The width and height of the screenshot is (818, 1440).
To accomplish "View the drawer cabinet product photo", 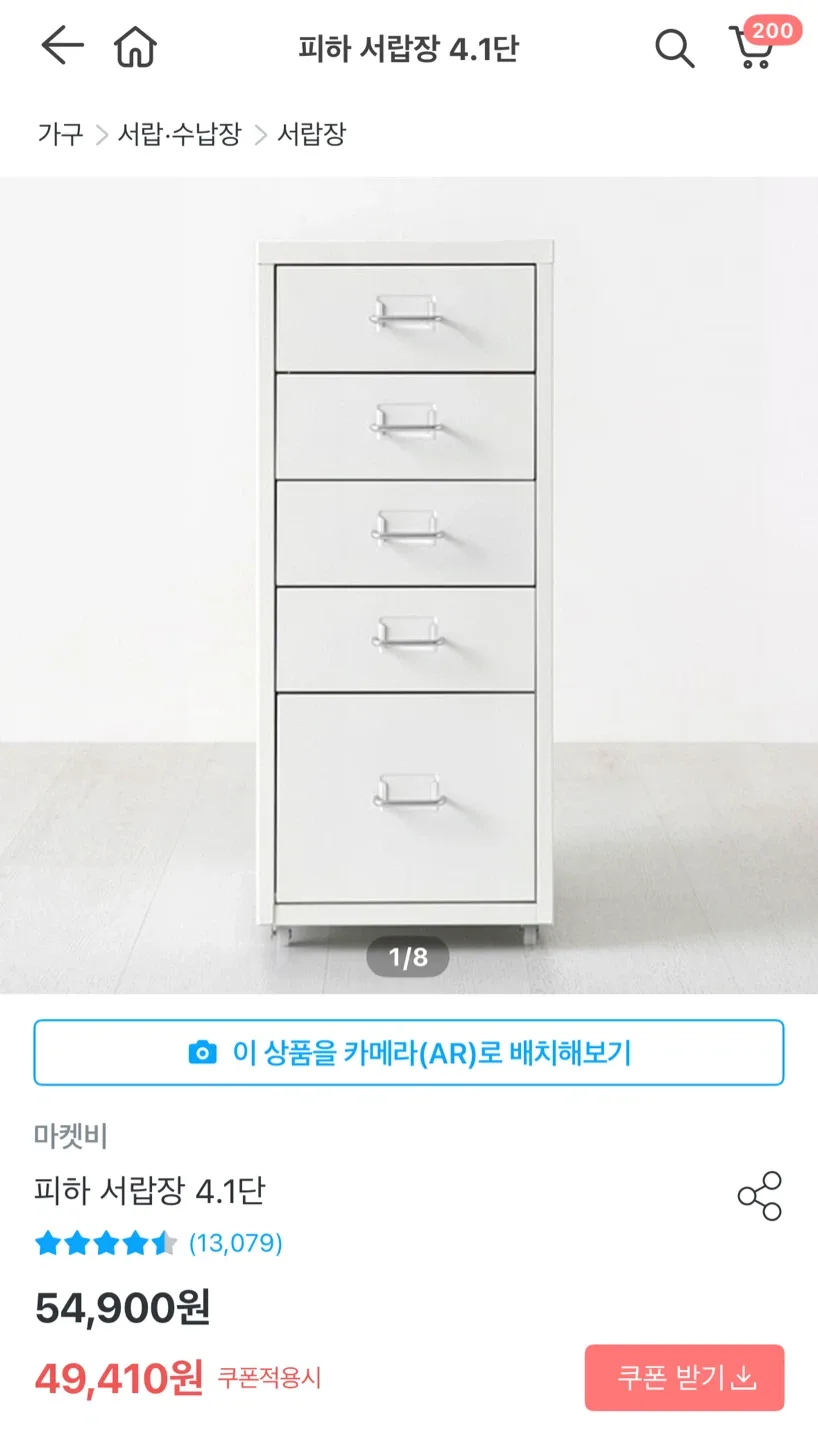I will [x=408, y=585].
